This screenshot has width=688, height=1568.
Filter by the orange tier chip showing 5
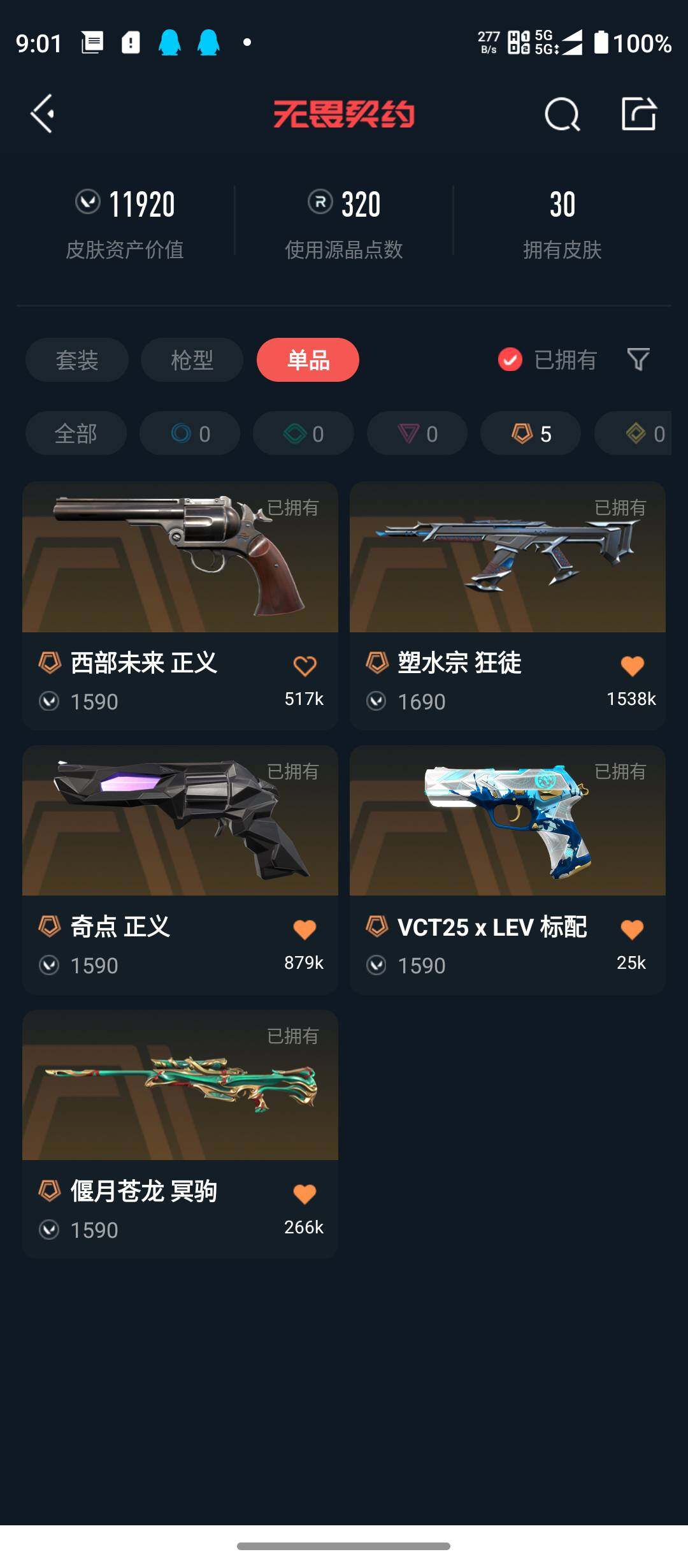[x=531, y=433]
